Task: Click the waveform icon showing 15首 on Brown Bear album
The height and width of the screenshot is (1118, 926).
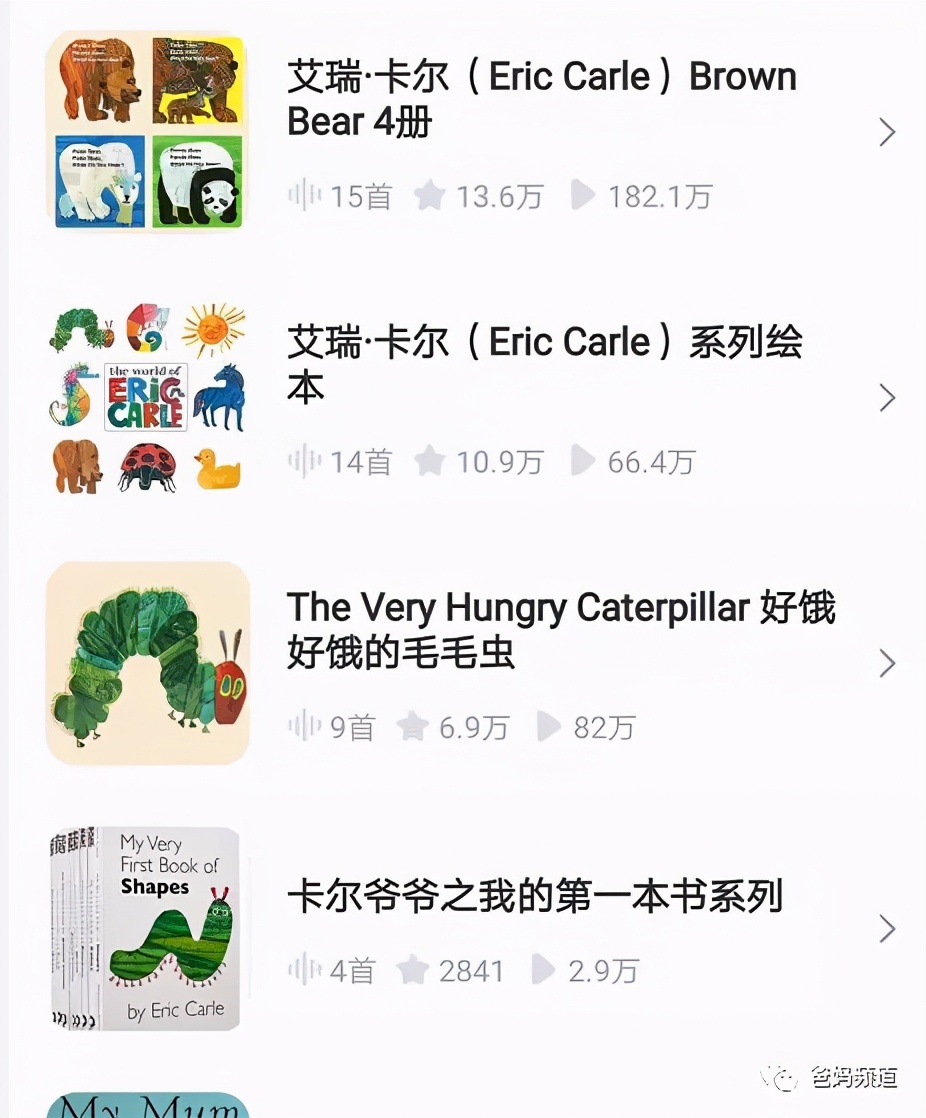Action: [x=305, y=196]
